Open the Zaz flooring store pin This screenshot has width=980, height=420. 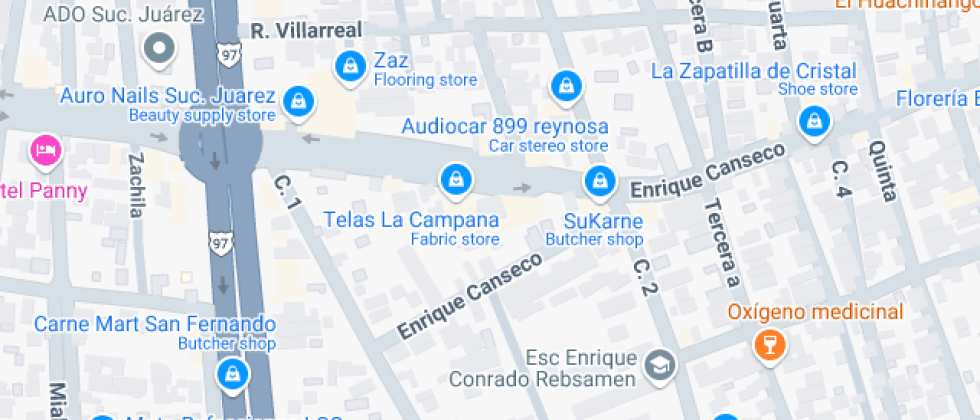pyautogui.click(x=349, y=67)
